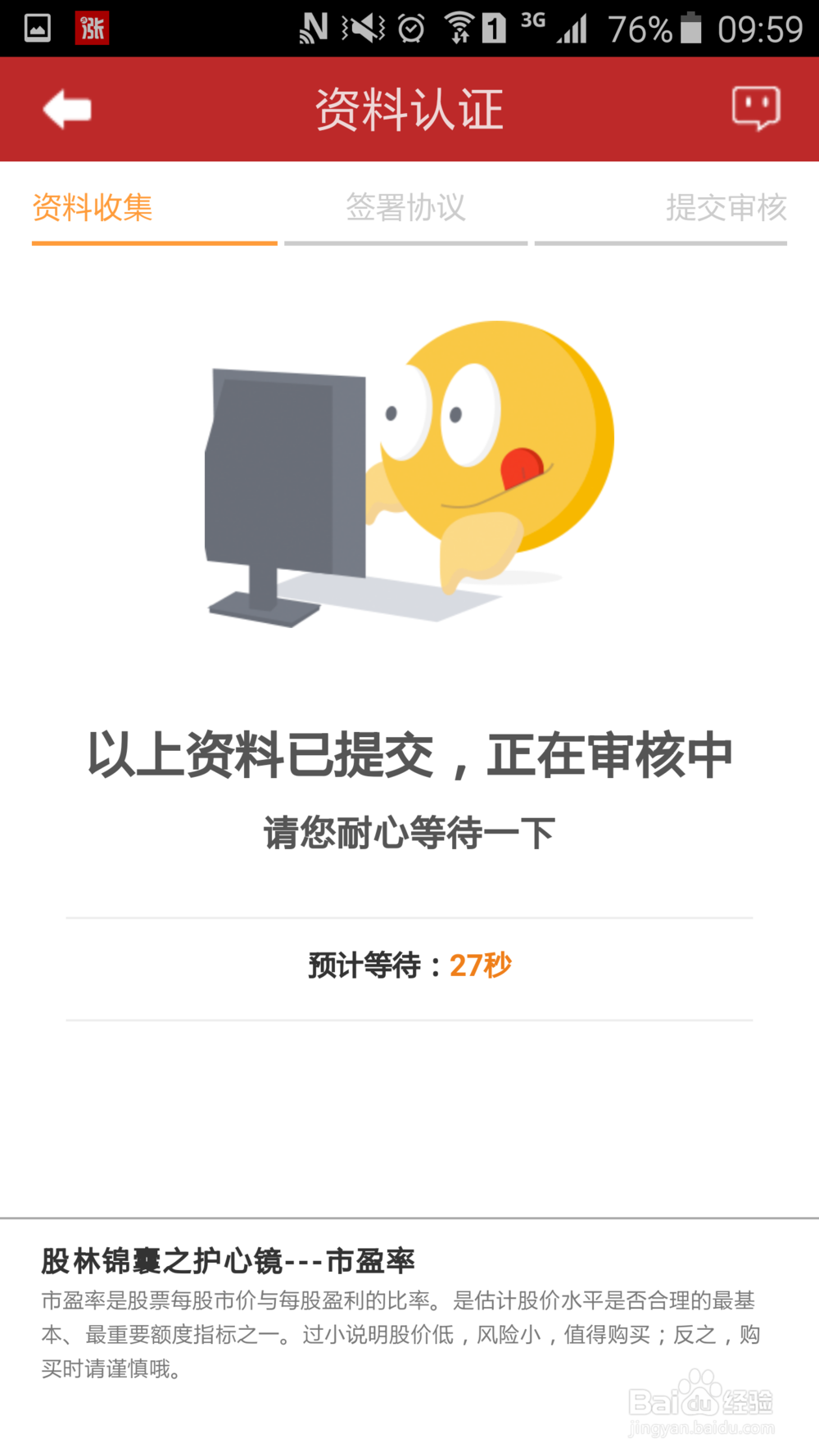
Task: Open the 涨 app icon in status bar
Action: click(x=90, y=27)
